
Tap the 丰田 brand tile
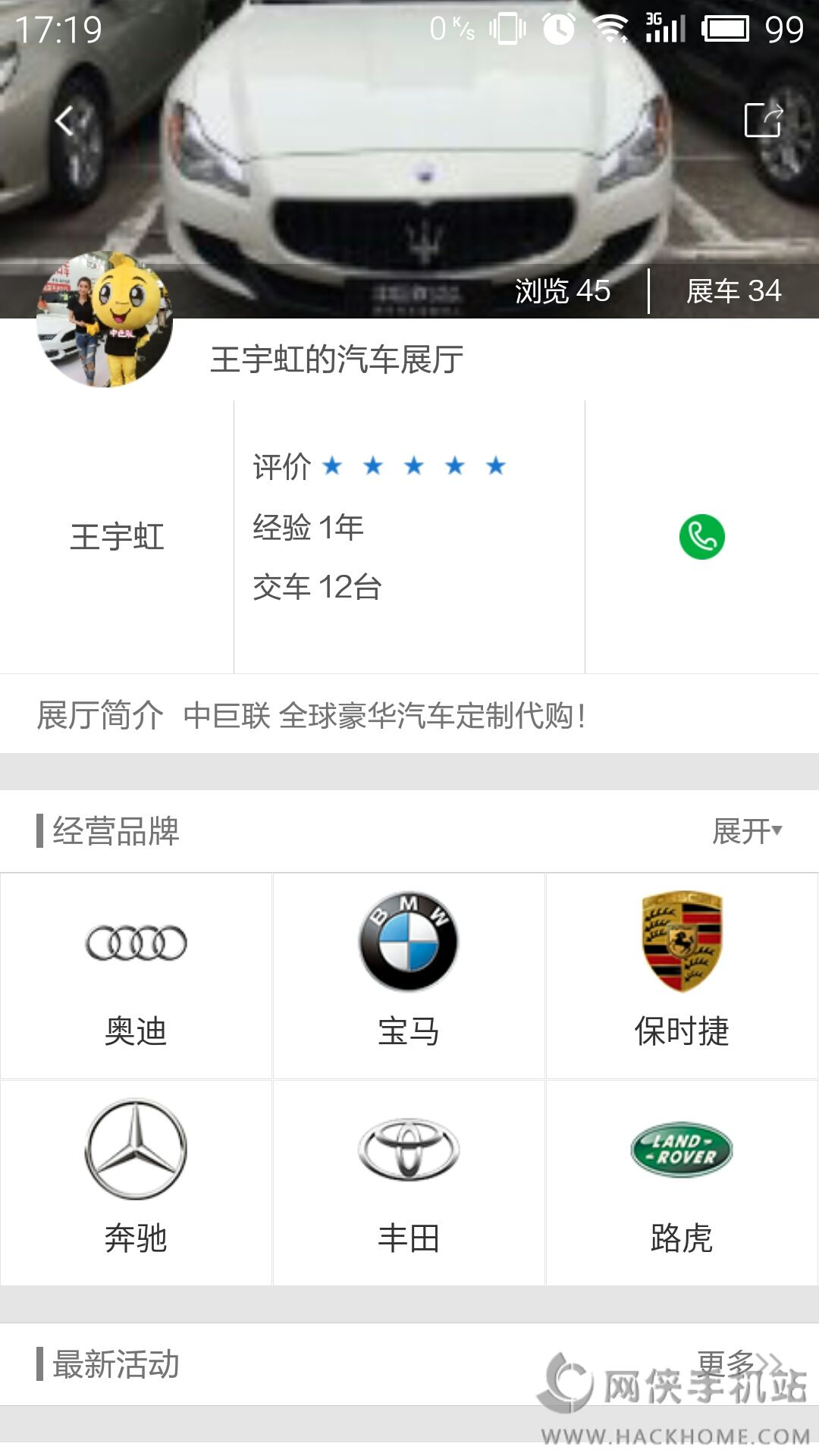coord(409,1181)
